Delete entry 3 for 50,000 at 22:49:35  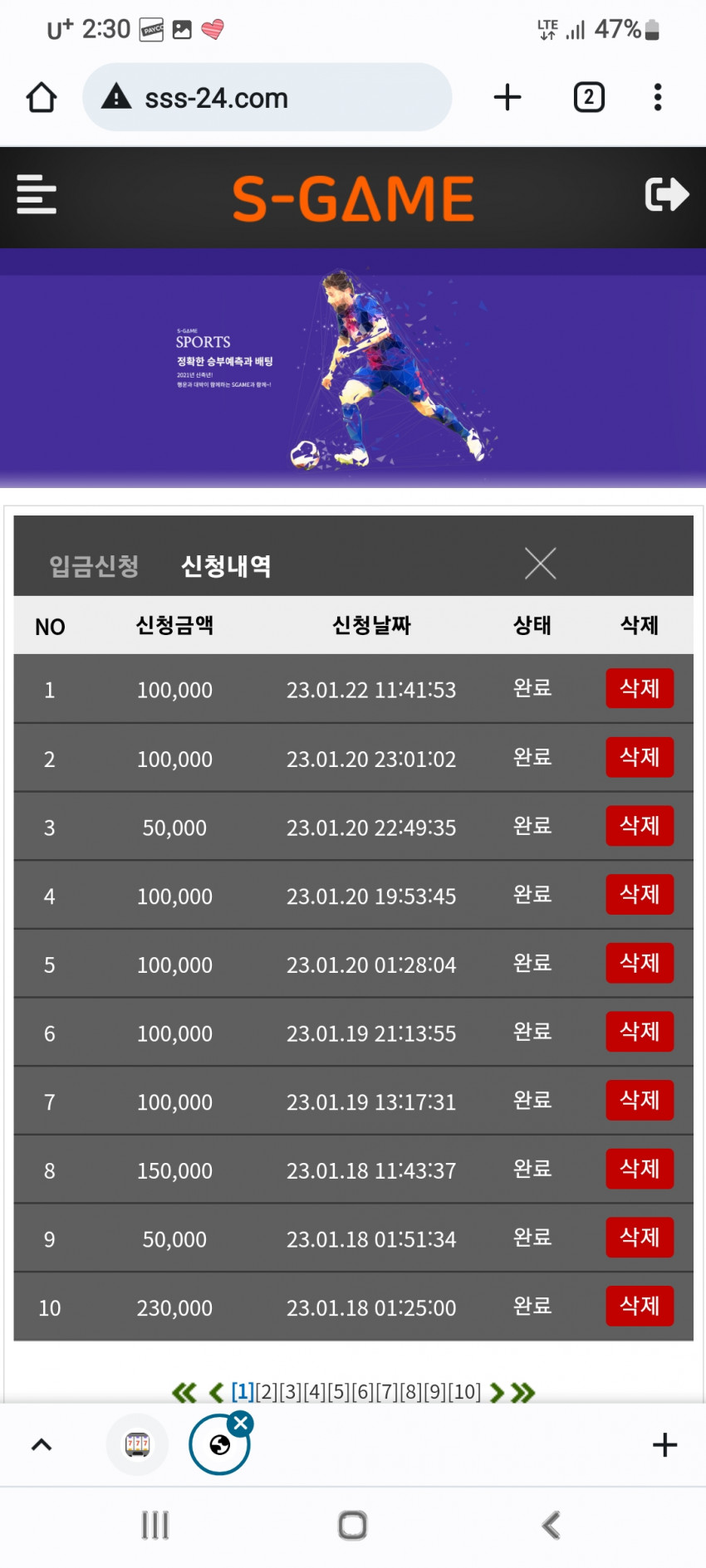pos(639,826)
